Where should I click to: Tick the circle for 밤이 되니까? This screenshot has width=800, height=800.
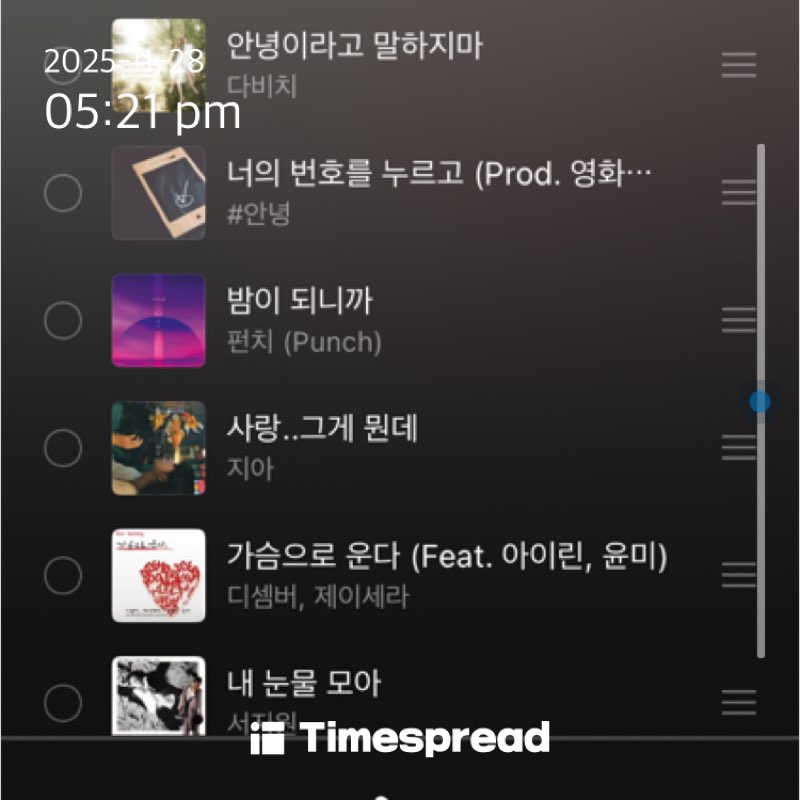pos(63,320)
